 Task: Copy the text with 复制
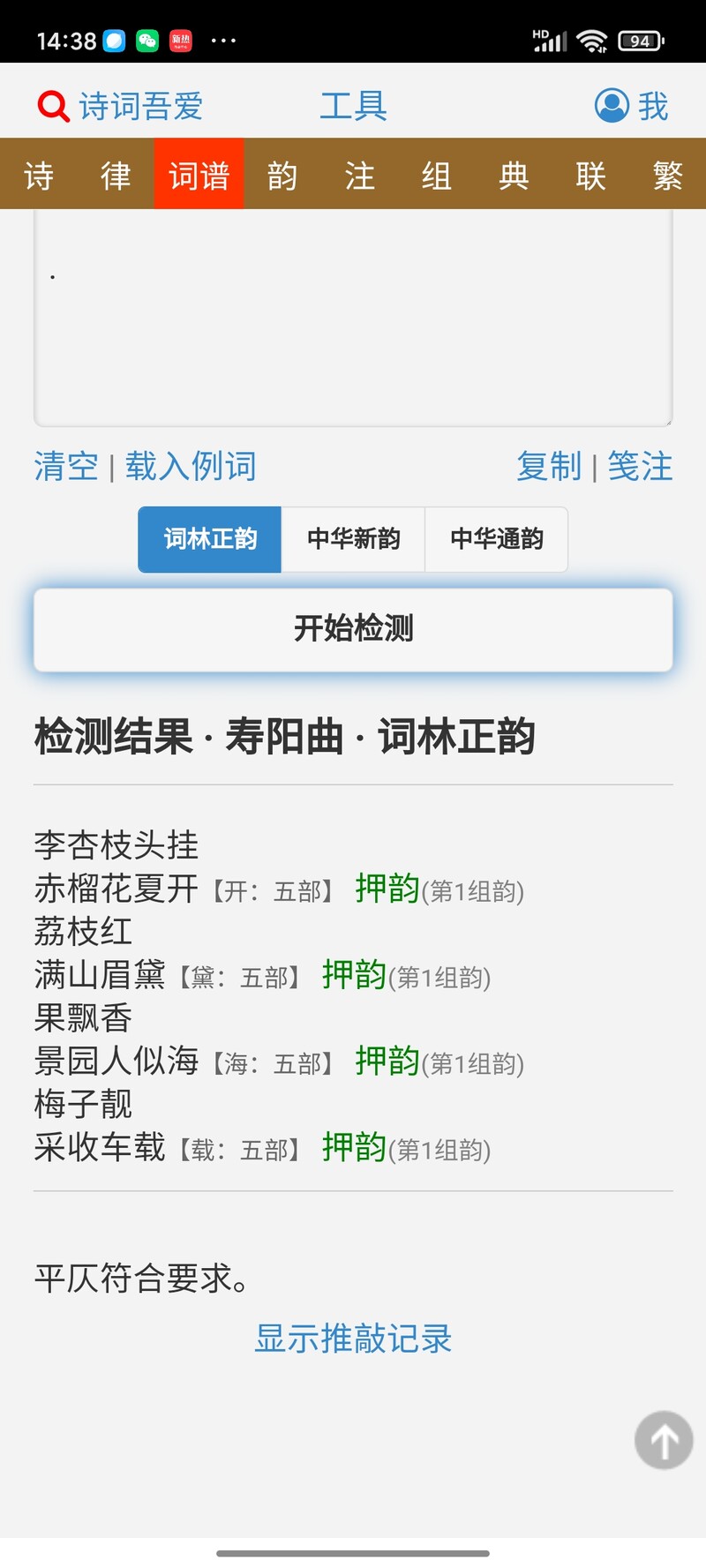(x=549, y=466)
